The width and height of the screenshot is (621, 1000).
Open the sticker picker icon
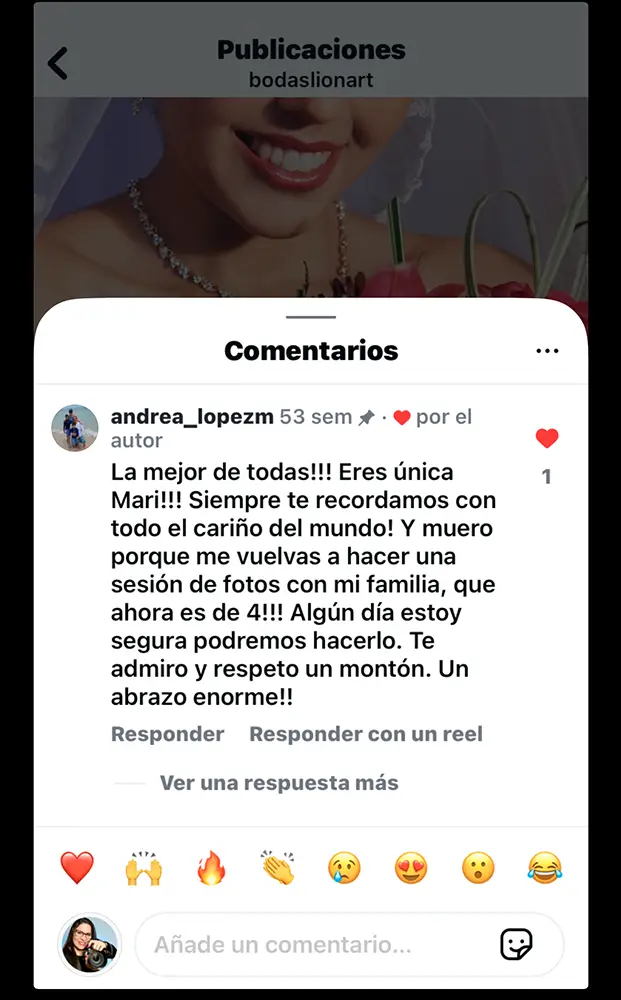coord(516,944)
